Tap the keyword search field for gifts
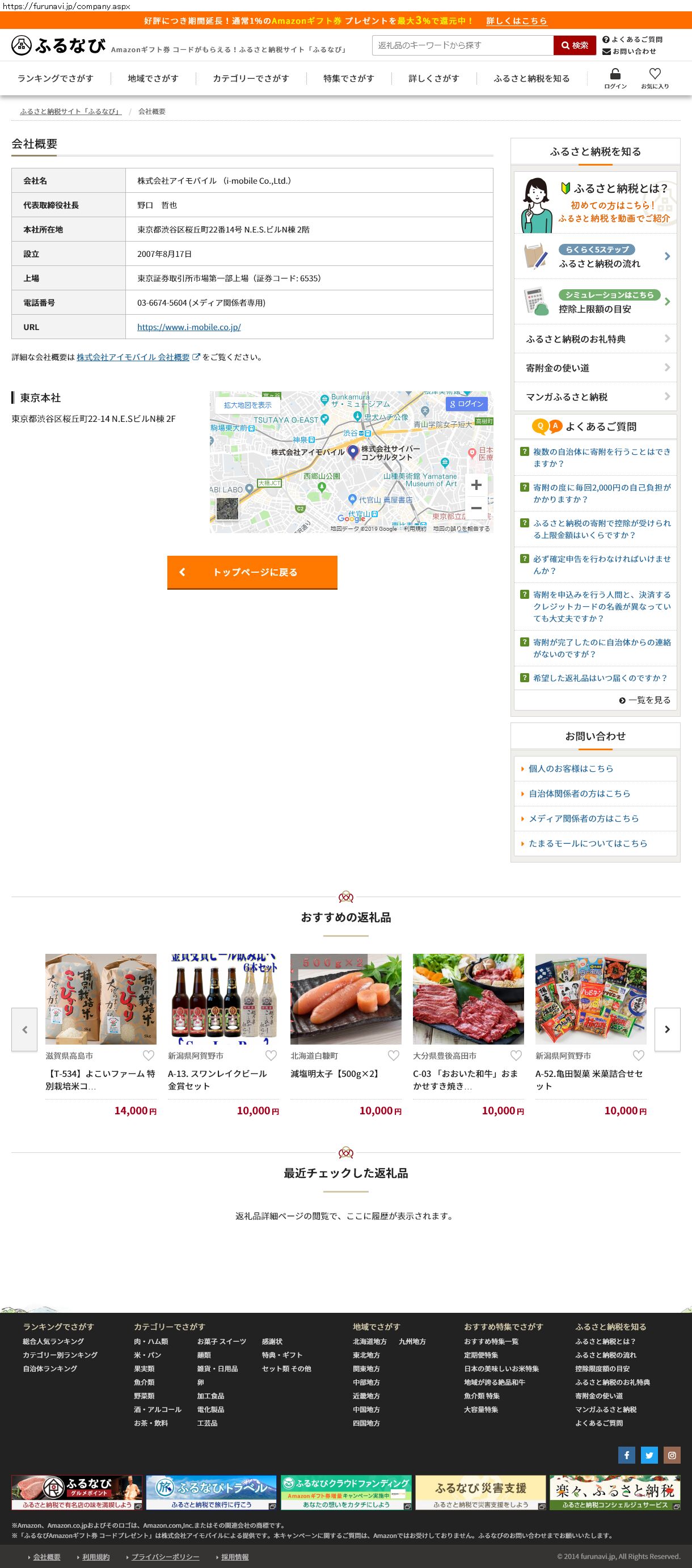 click(462, 45)
